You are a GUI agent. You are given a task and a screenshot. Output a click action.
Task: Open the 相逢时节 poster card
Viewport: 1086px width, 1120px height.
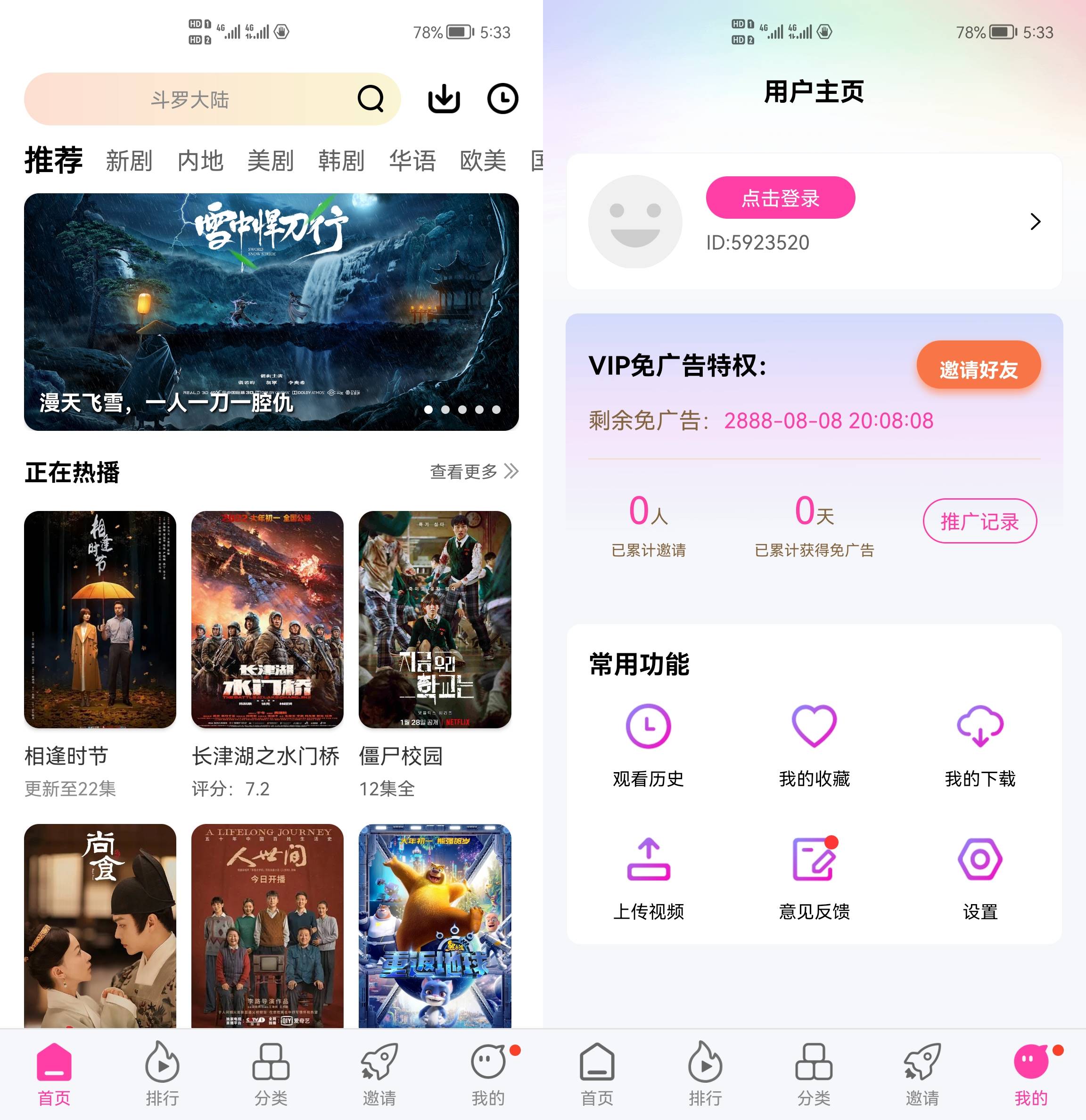100,619
